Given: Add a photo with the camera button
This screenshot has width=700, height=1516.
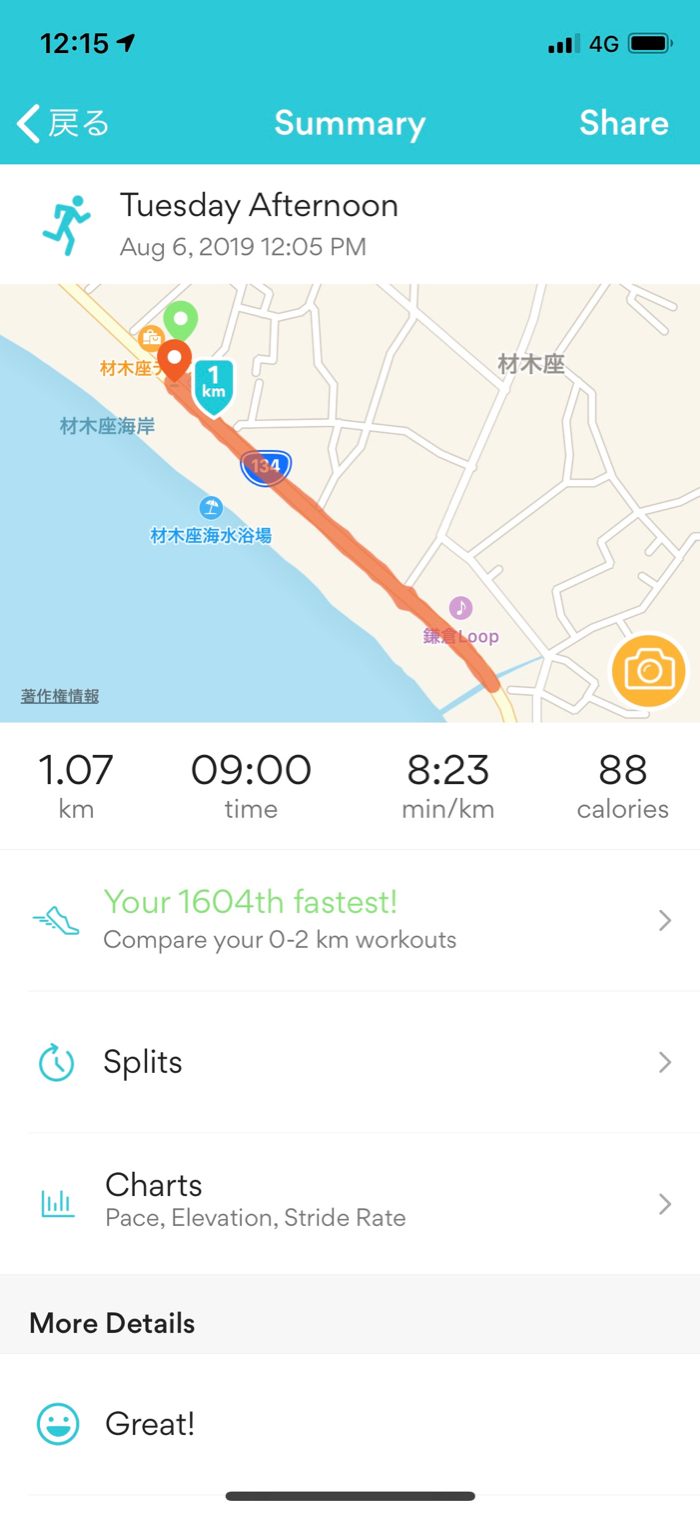Looking at the screenshot, I should (649, 670).
